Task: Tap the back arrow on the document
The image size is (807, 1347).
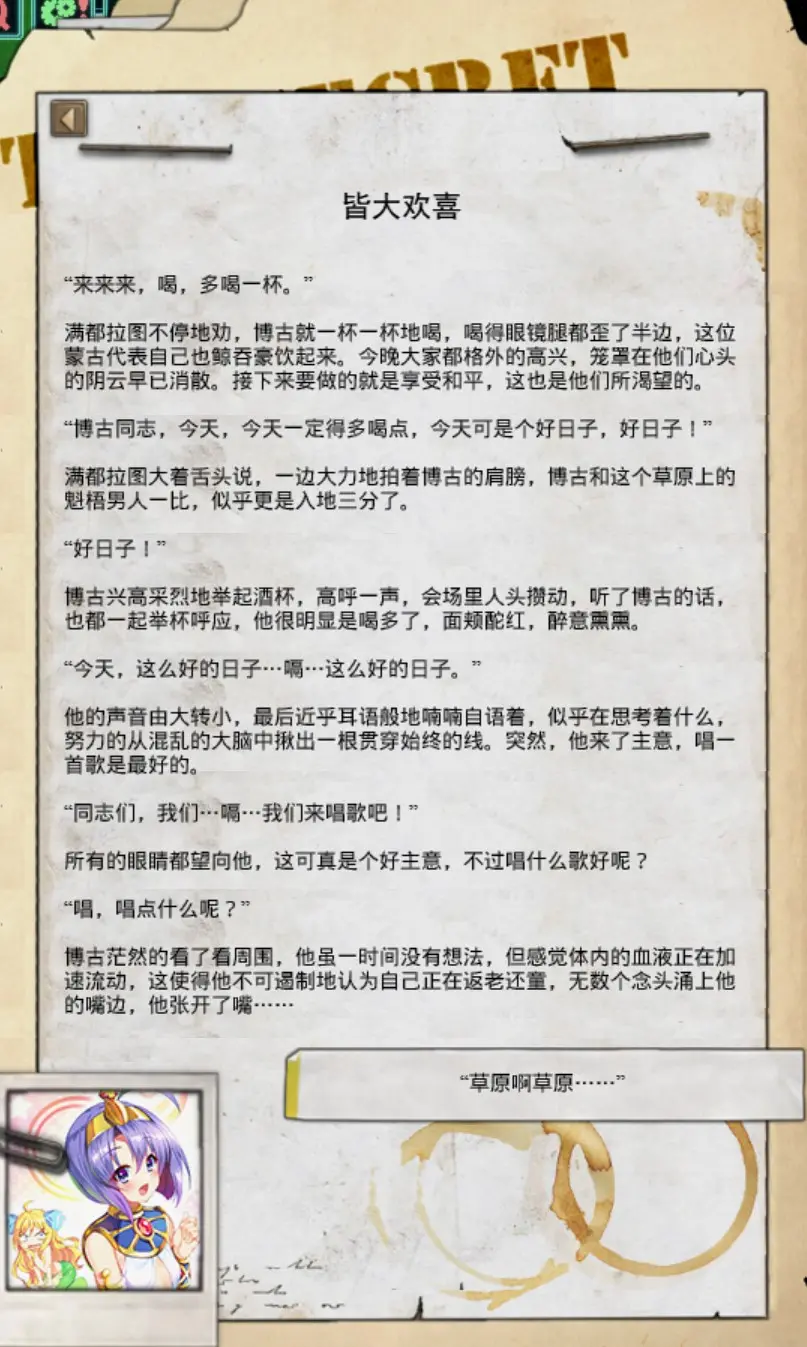Action: (x=69, y=119)
